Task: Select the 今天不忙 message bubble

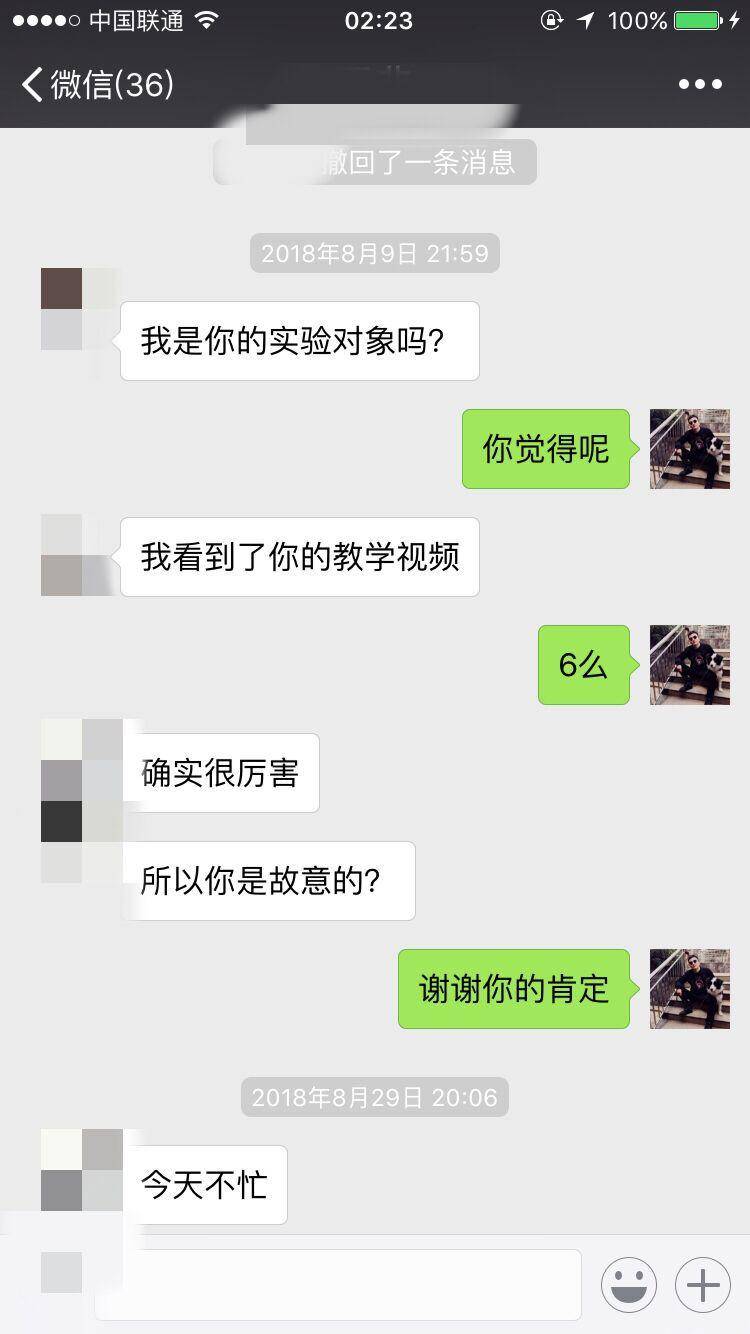Action: tap(204, 1185)
